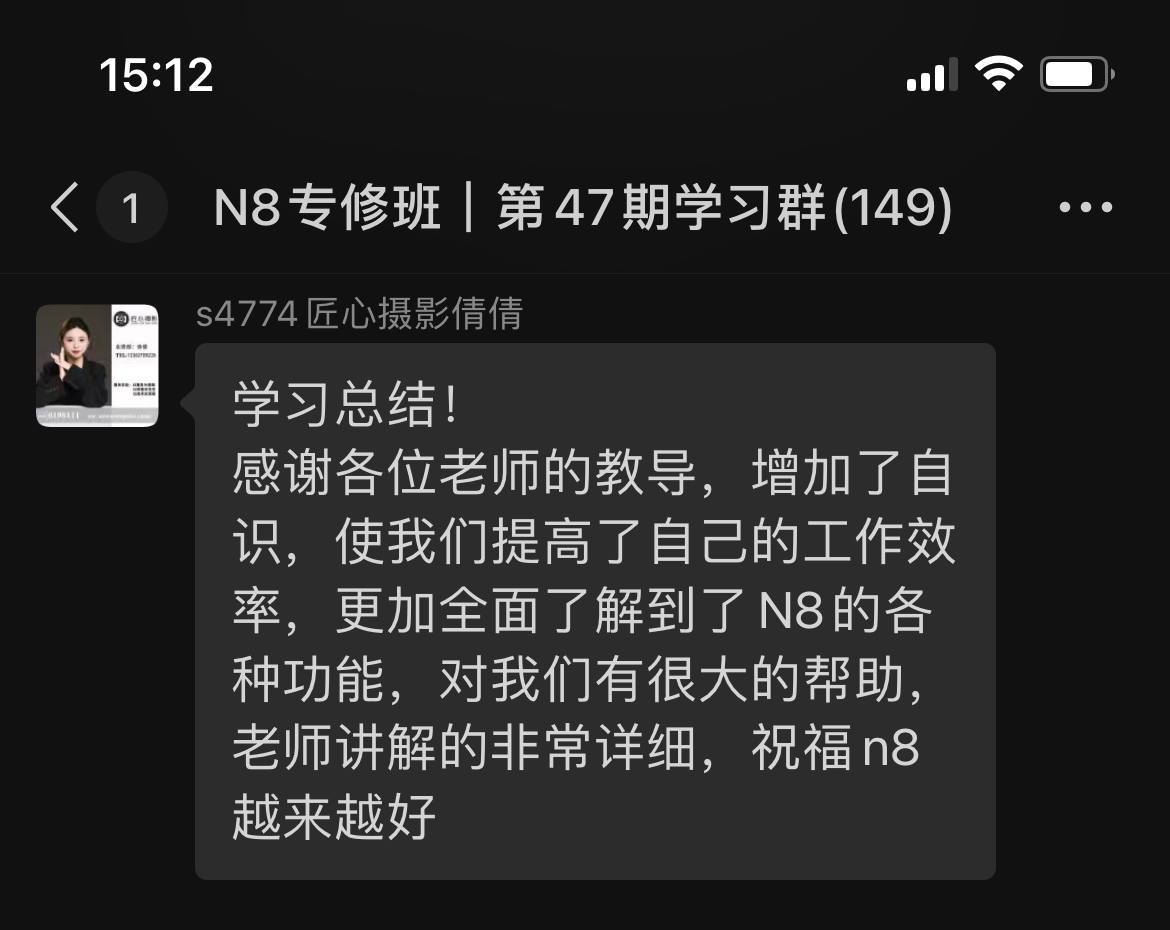Open 匠心摄影倩倩's profile avatar
The image size is (1170, 930).
tap(97, 366)
